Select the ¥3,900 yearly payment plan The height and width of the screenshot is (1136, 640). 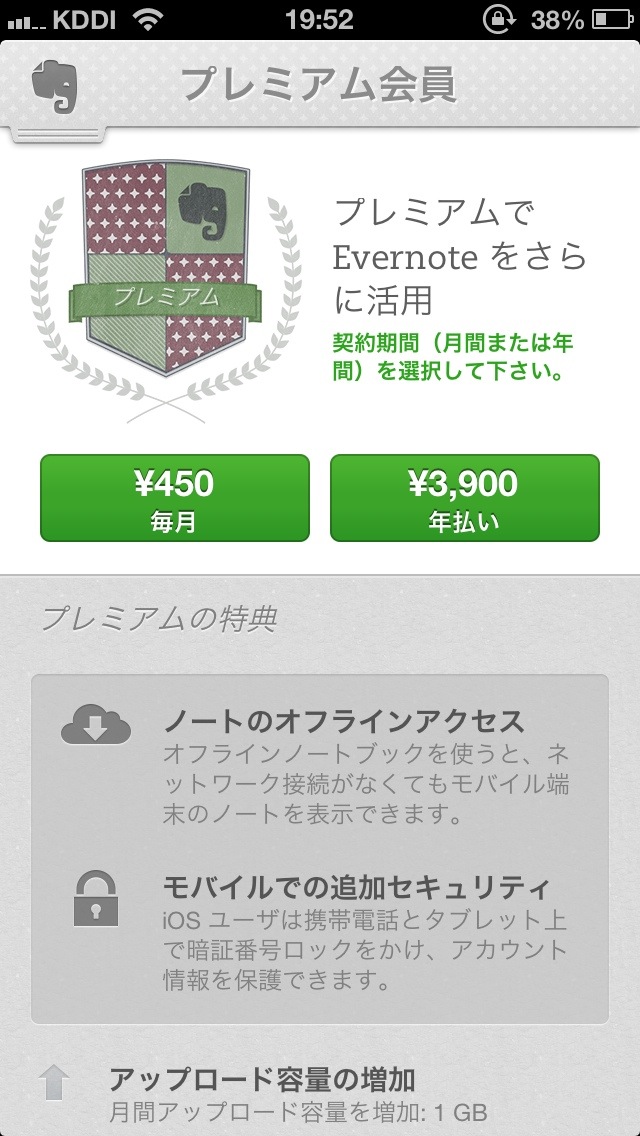(464, 498)
